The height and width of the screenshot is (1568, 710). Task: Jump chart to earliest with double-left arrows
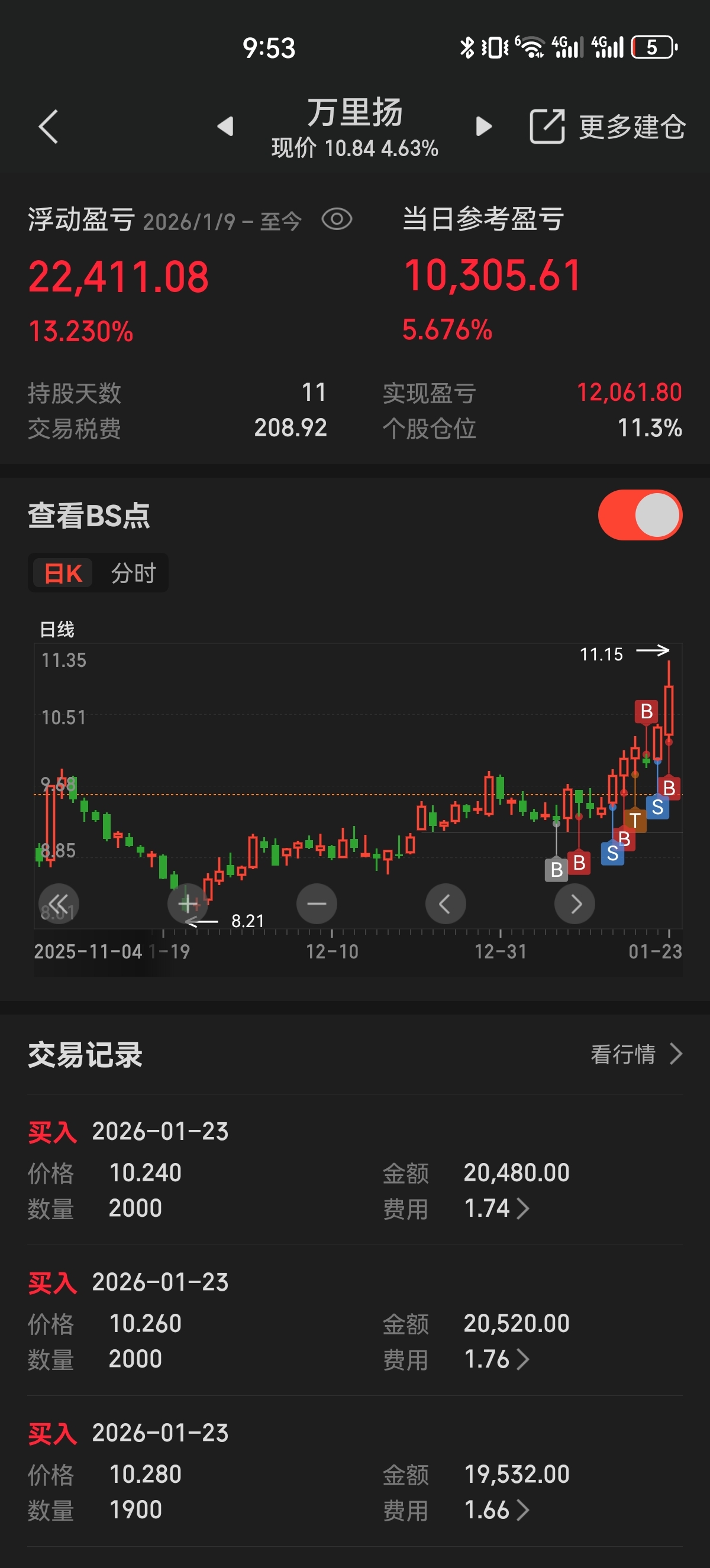59,904
